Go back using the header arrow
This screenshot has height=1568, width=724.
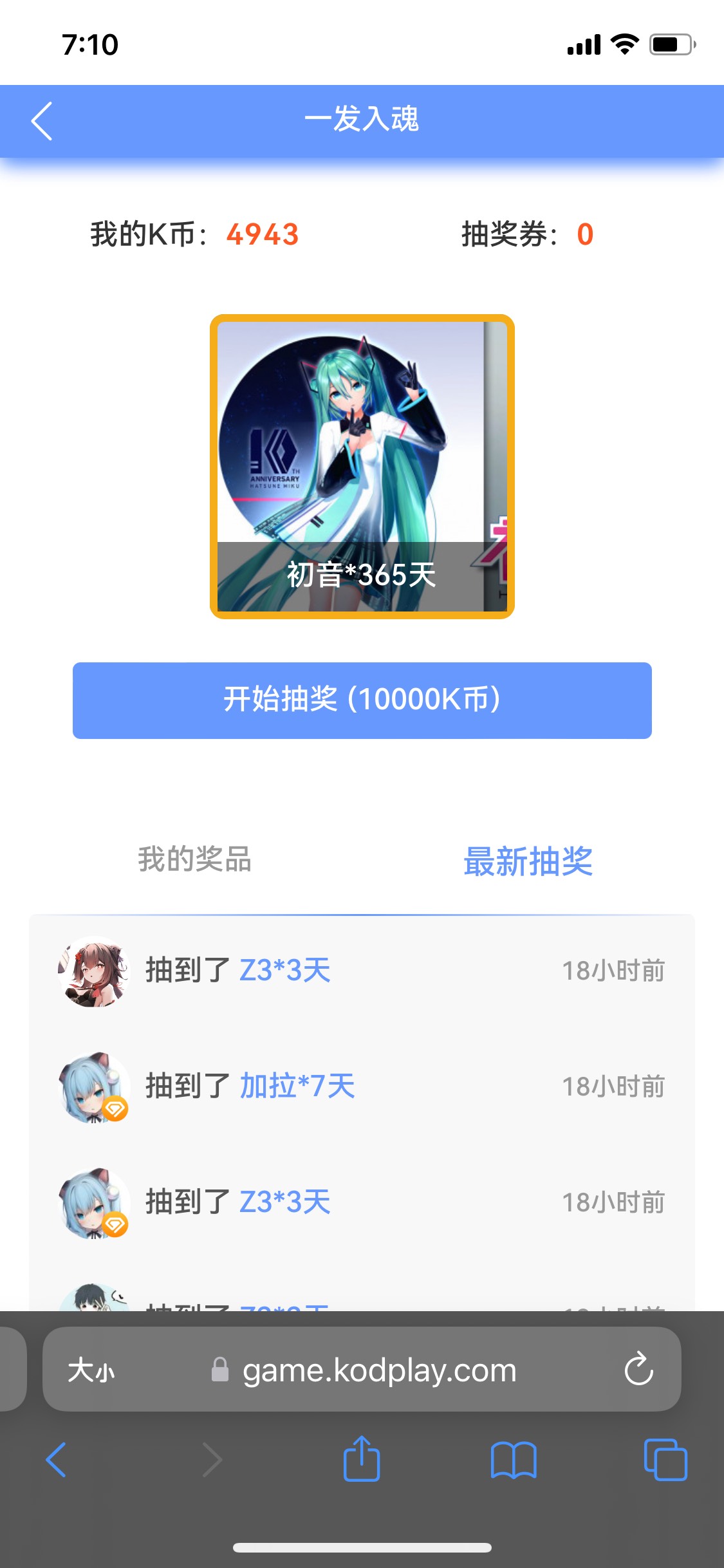point(42,120)
